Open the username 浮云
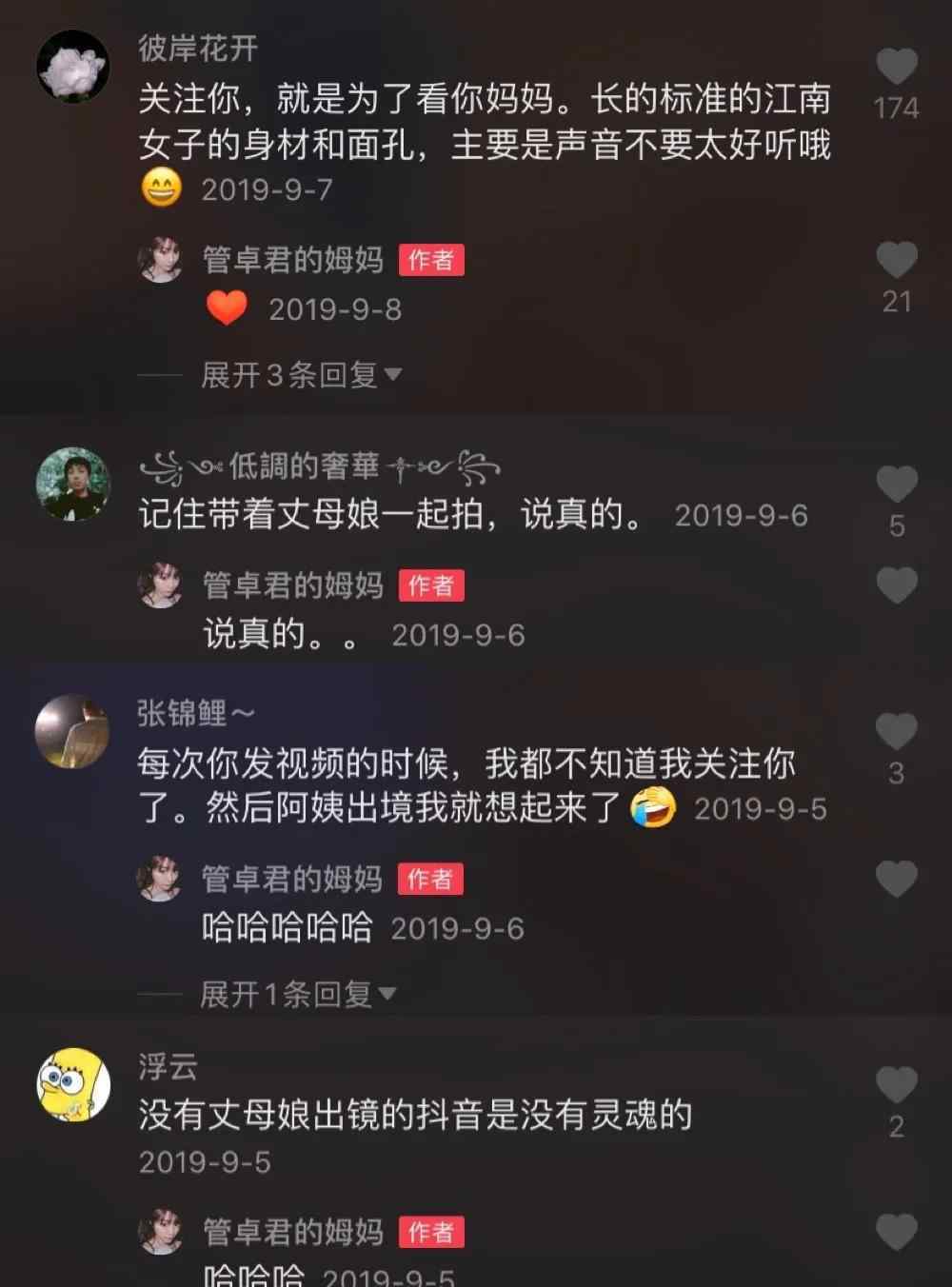The height and width of the screenshot is (1287, 952). click(168, 1066)
